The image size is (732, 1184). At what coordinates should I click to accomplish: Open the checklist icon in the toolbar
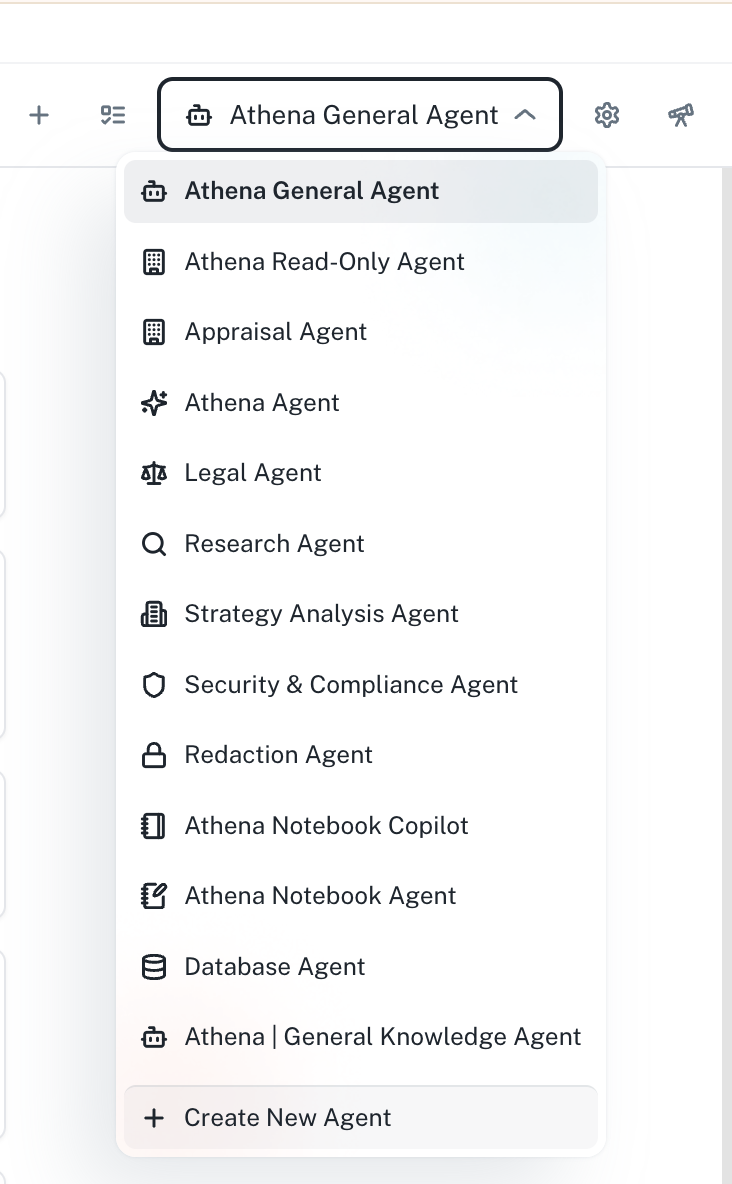113,115
